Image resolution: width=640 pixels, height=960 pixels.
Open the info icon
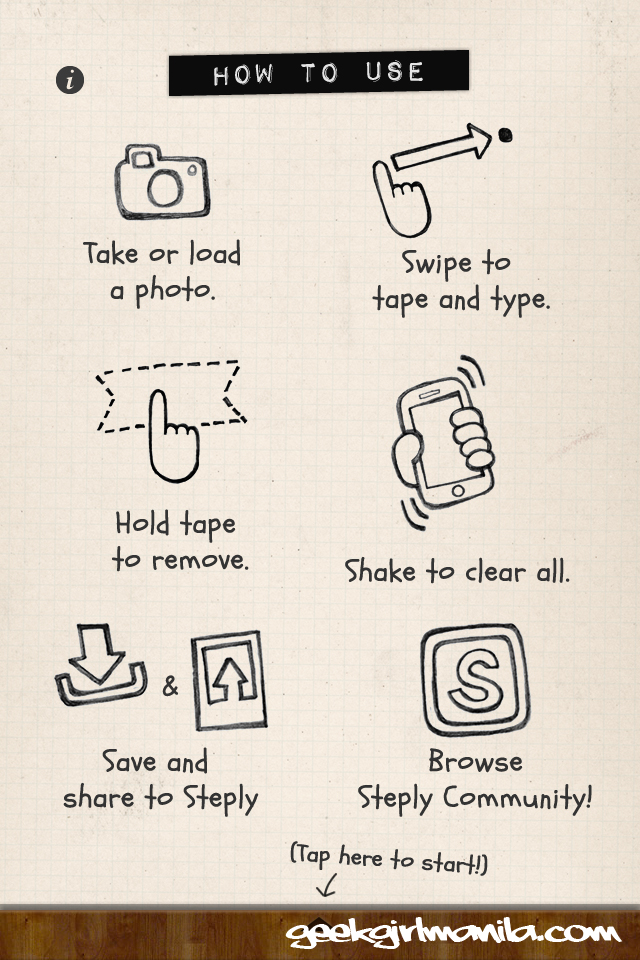pos(70,81)
